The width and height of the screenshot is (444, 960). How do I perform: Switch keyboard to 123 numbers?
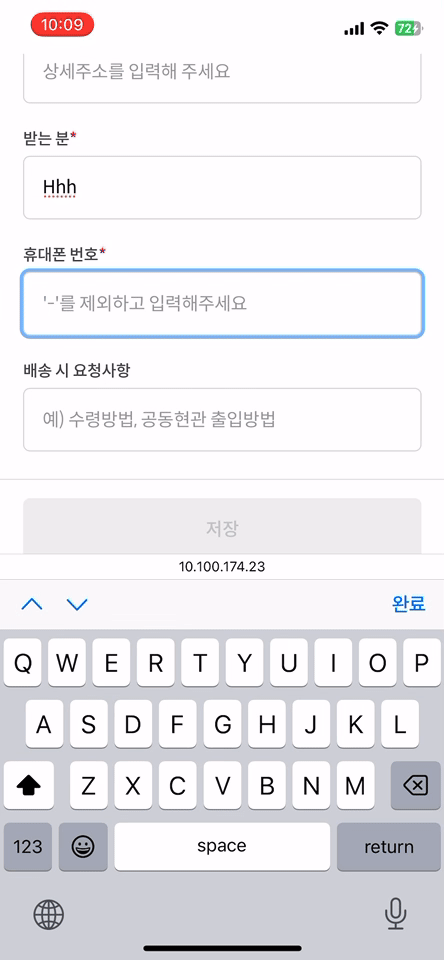point(28,847)
